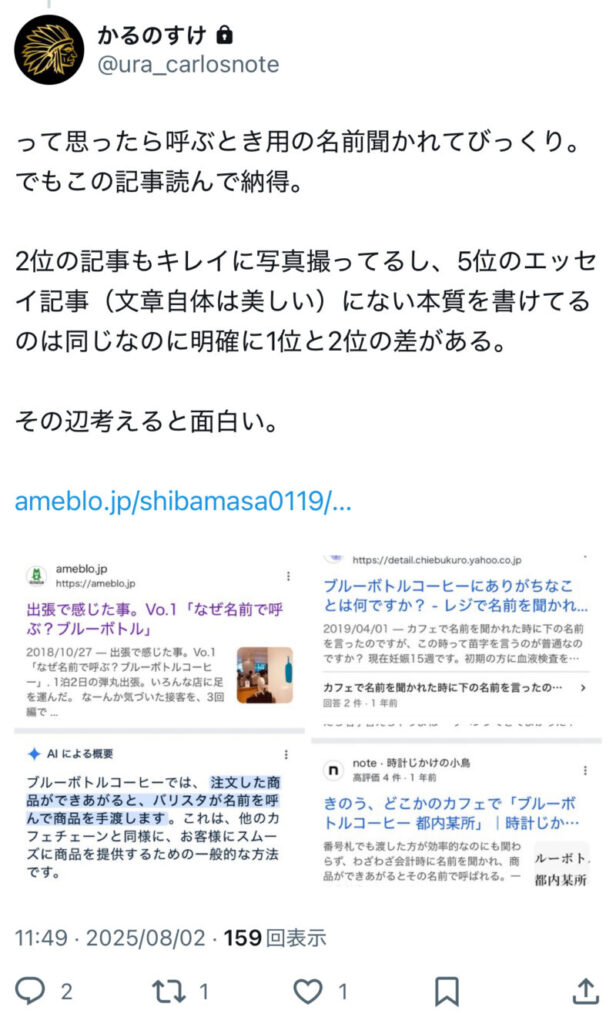Image resolution: width=616 pixels, height=1024 pixels.
Task: Open the ameblo.jp/shibamasa0119 link
Action: (x=183, y=500)
